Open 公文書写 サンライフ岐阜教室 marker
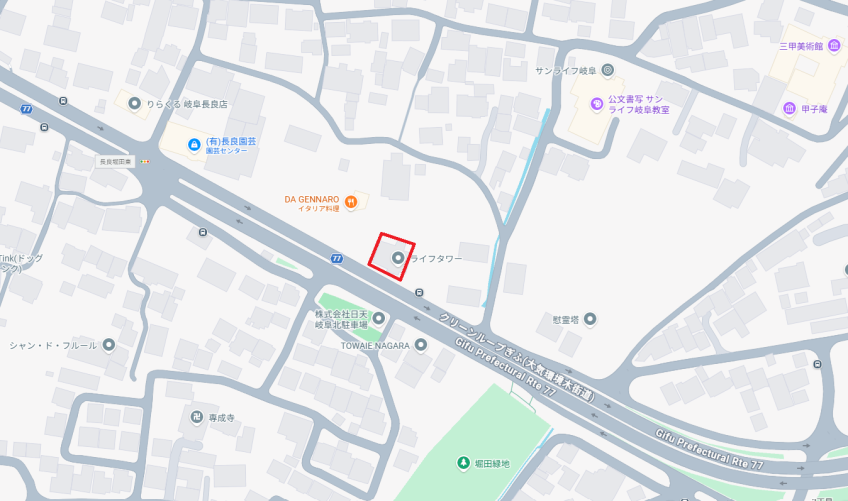The image size is (848, 501). [x=595, y=101]
